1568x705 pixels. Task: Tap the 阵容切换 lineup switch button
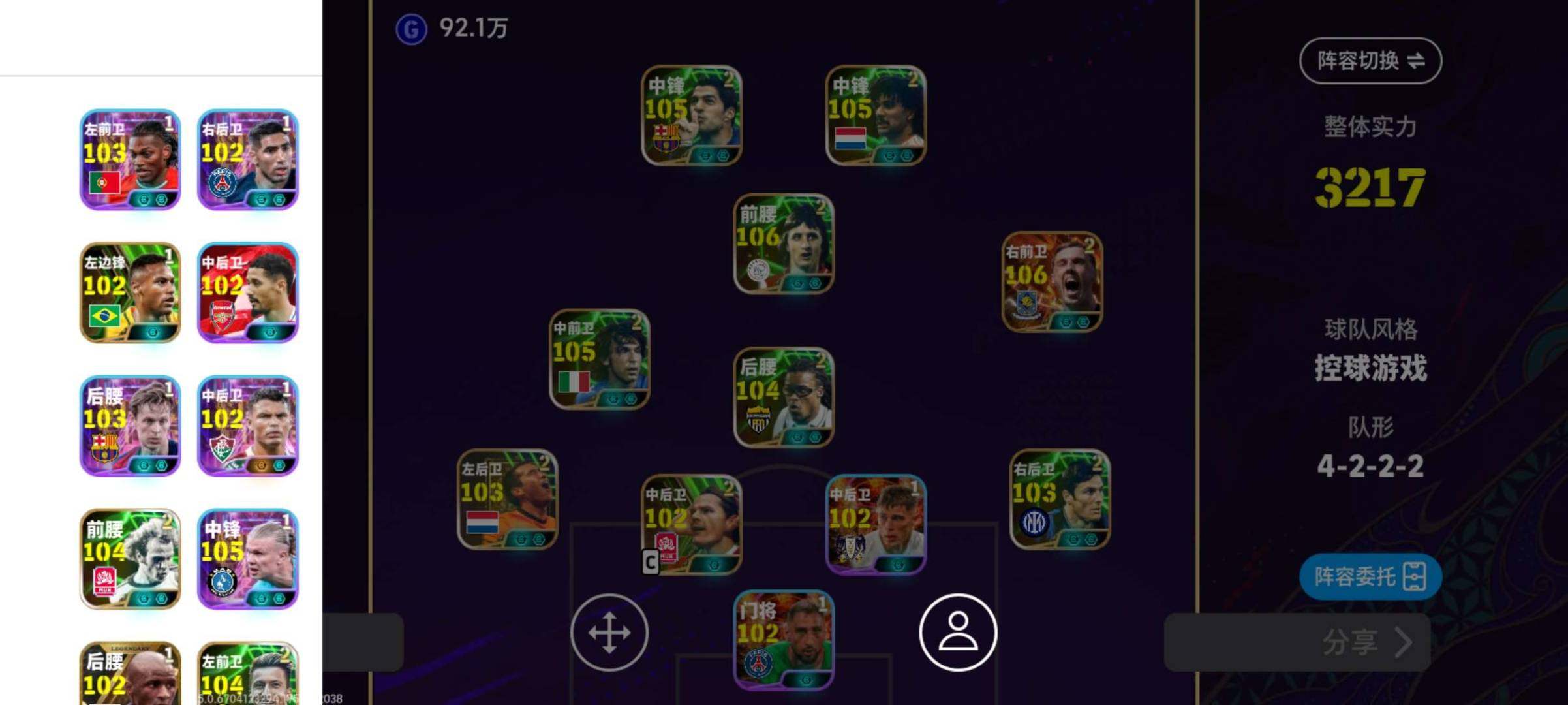(1370, 61)
